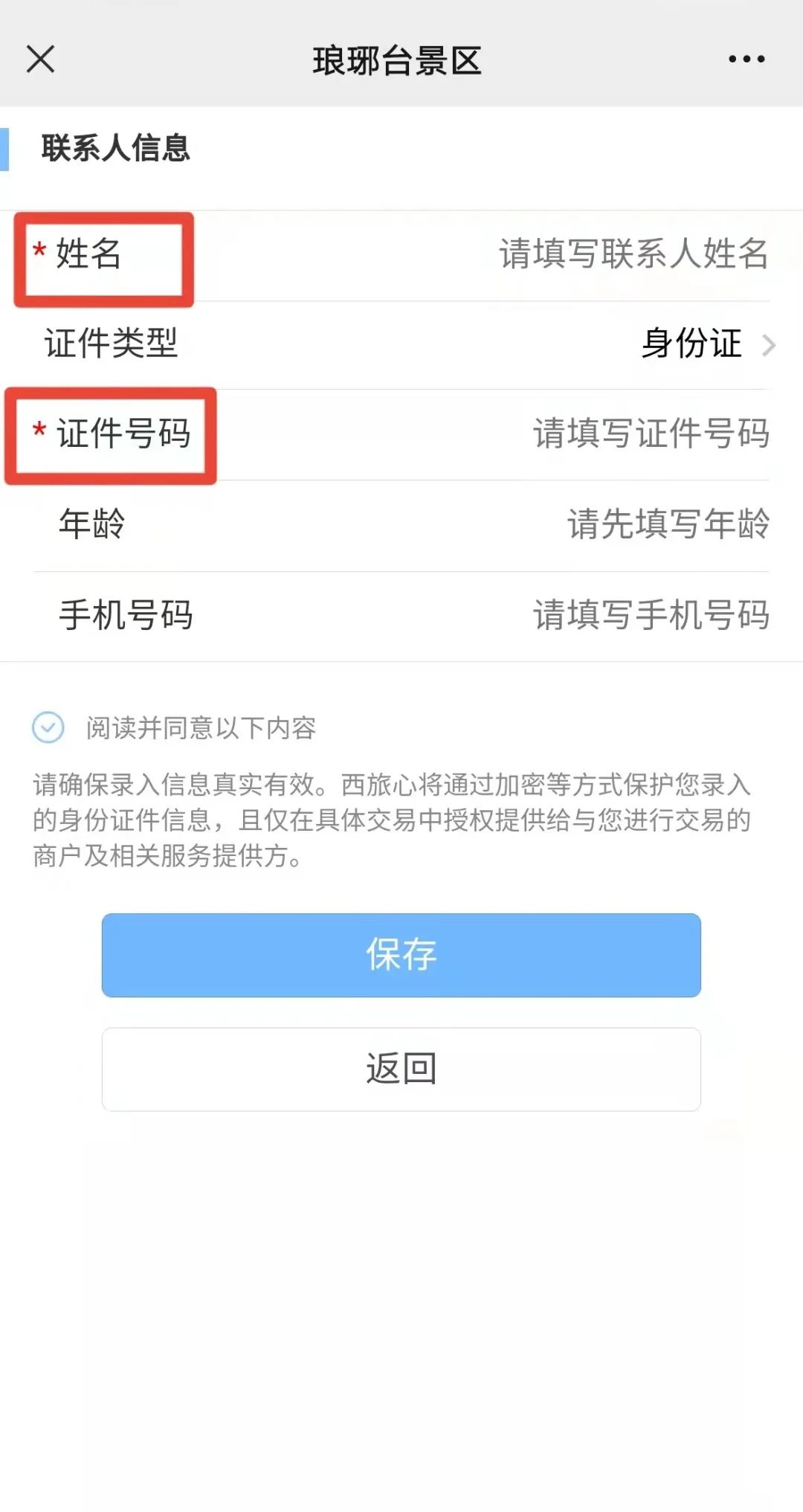Save the contact with 保存 button

pyautogui.click(x=401, y=955)
